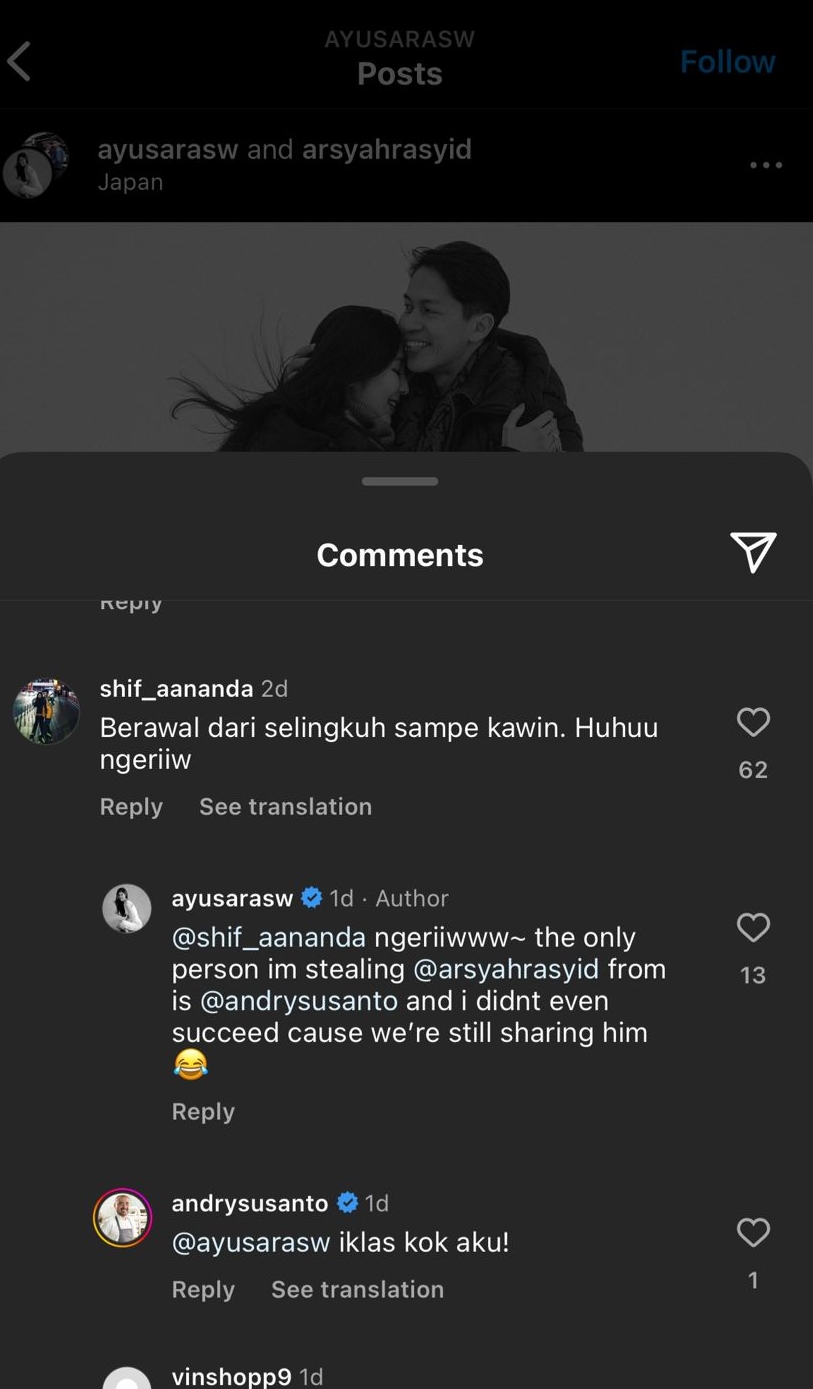Select the Comments header tab
Image resolution: width=813 pixels, height=1389 pixels.
tap(399, 554)
